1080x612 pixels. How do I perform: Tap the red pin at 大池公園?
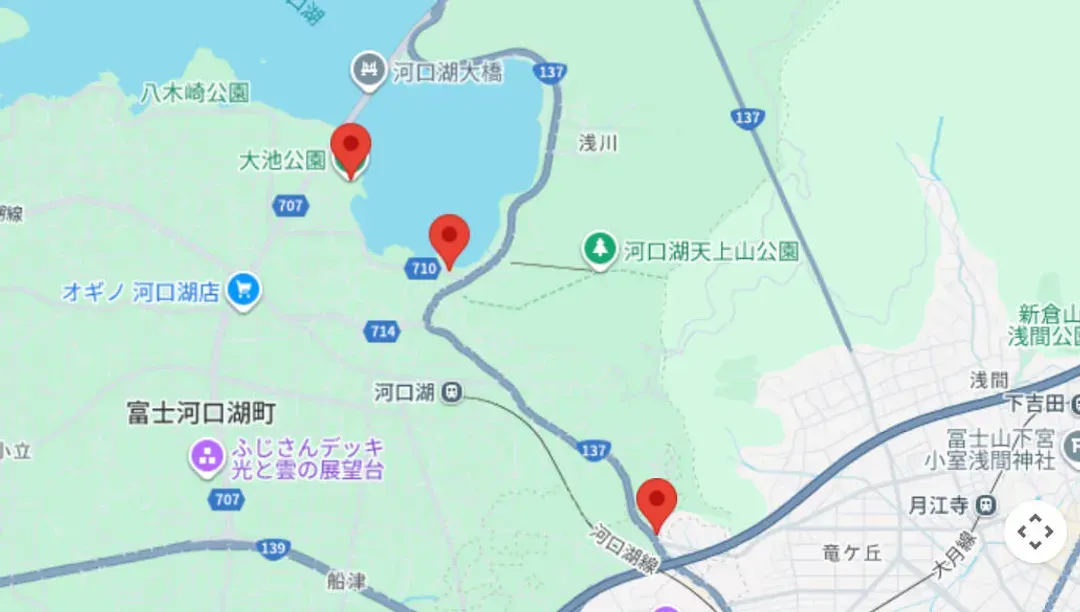351,146
